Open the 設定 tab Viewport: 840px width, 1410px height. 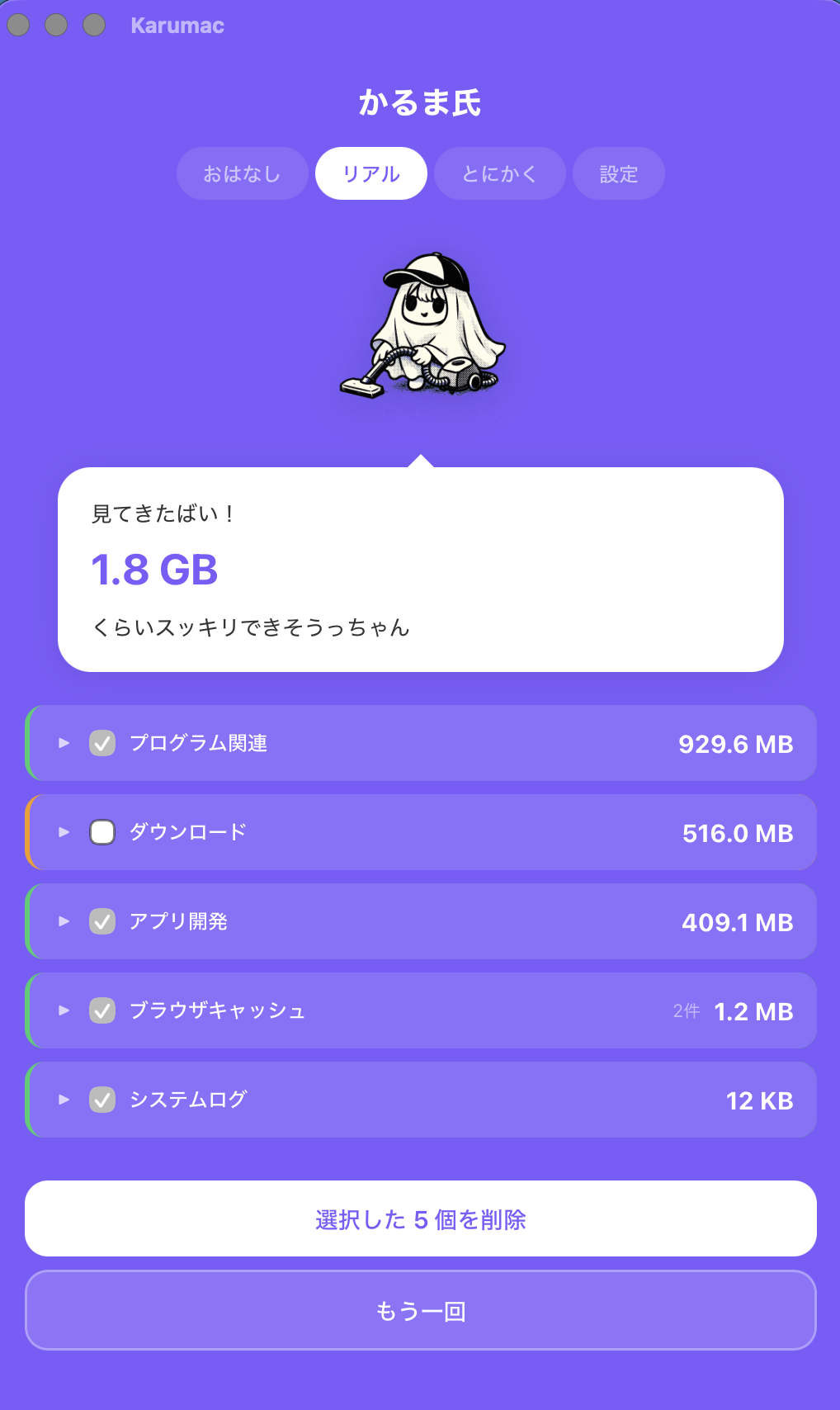(x=618, y=173)
